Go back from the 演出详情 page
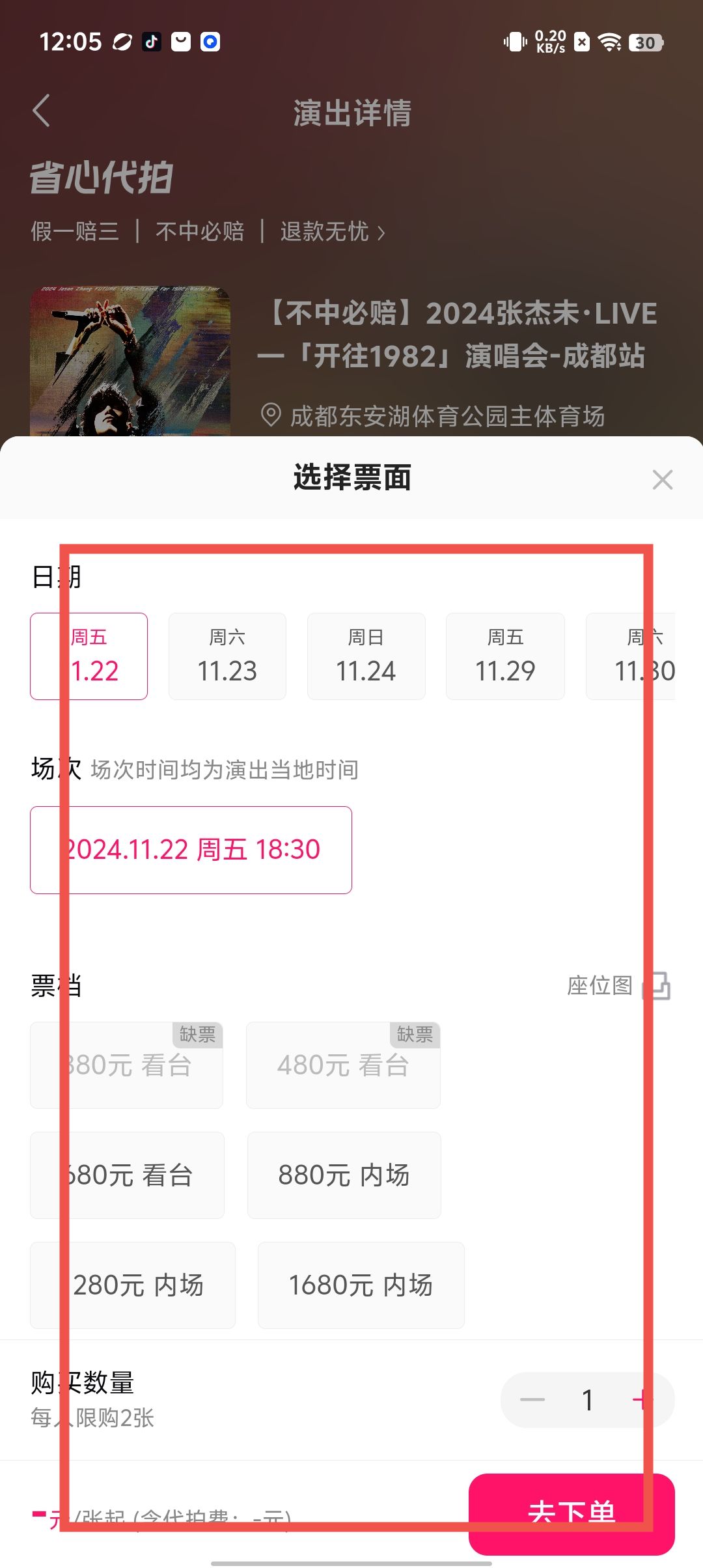The height and width of the screenshot is (1568, 703). [42, 111]
